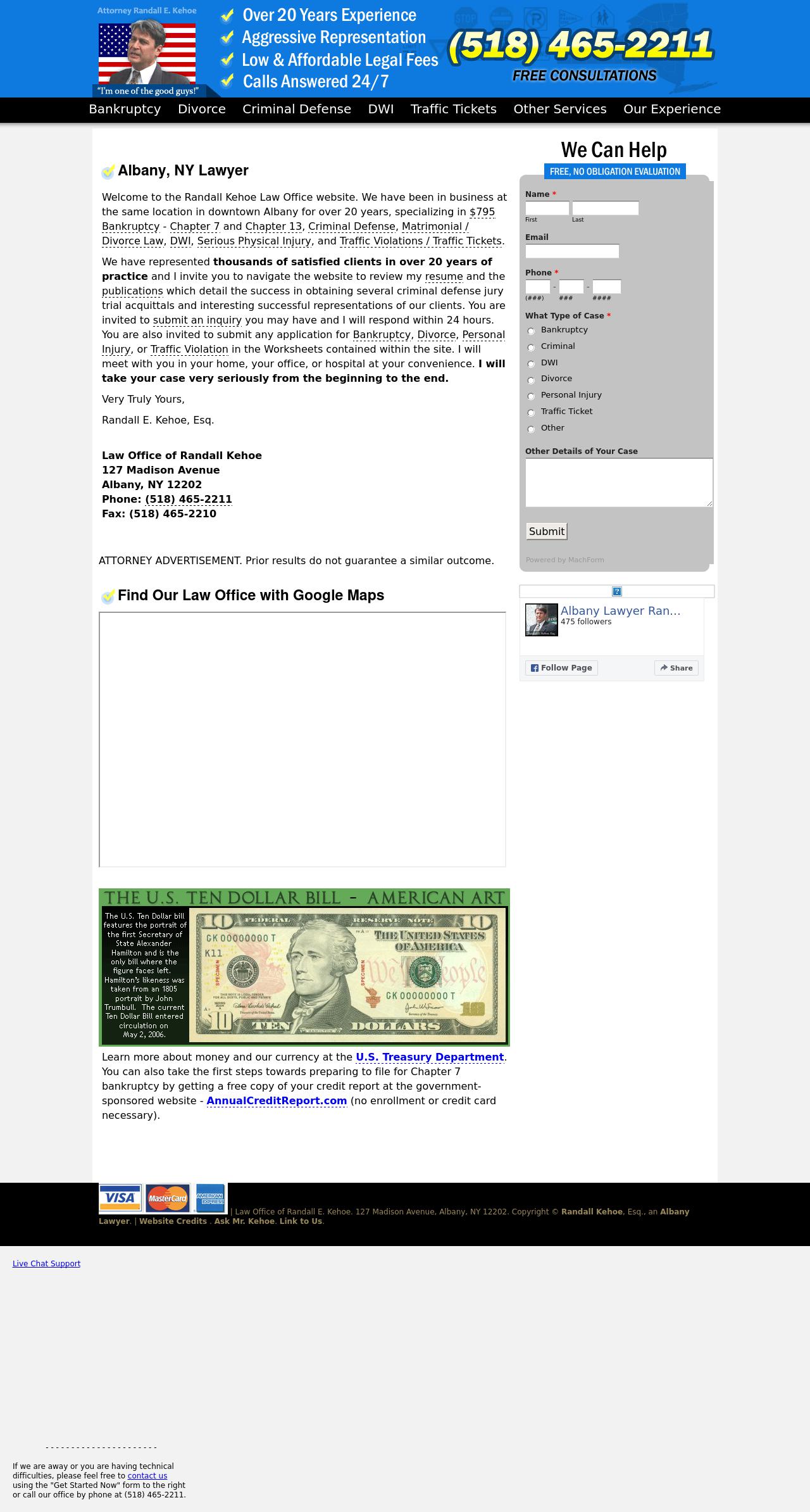Viewport: 810px width, 1512px height.
Task: Share the Facebook page
Action: click(676, 668)
